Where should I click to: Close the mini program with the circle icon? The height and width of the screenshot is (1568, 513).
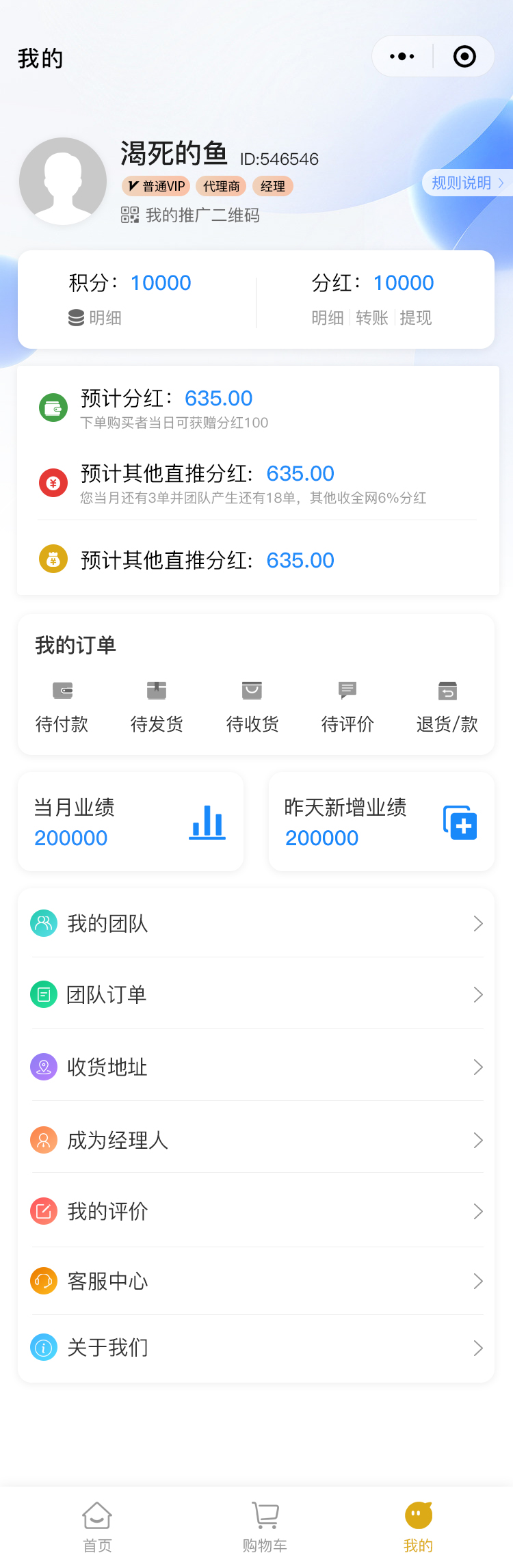(x=464, y=57)
